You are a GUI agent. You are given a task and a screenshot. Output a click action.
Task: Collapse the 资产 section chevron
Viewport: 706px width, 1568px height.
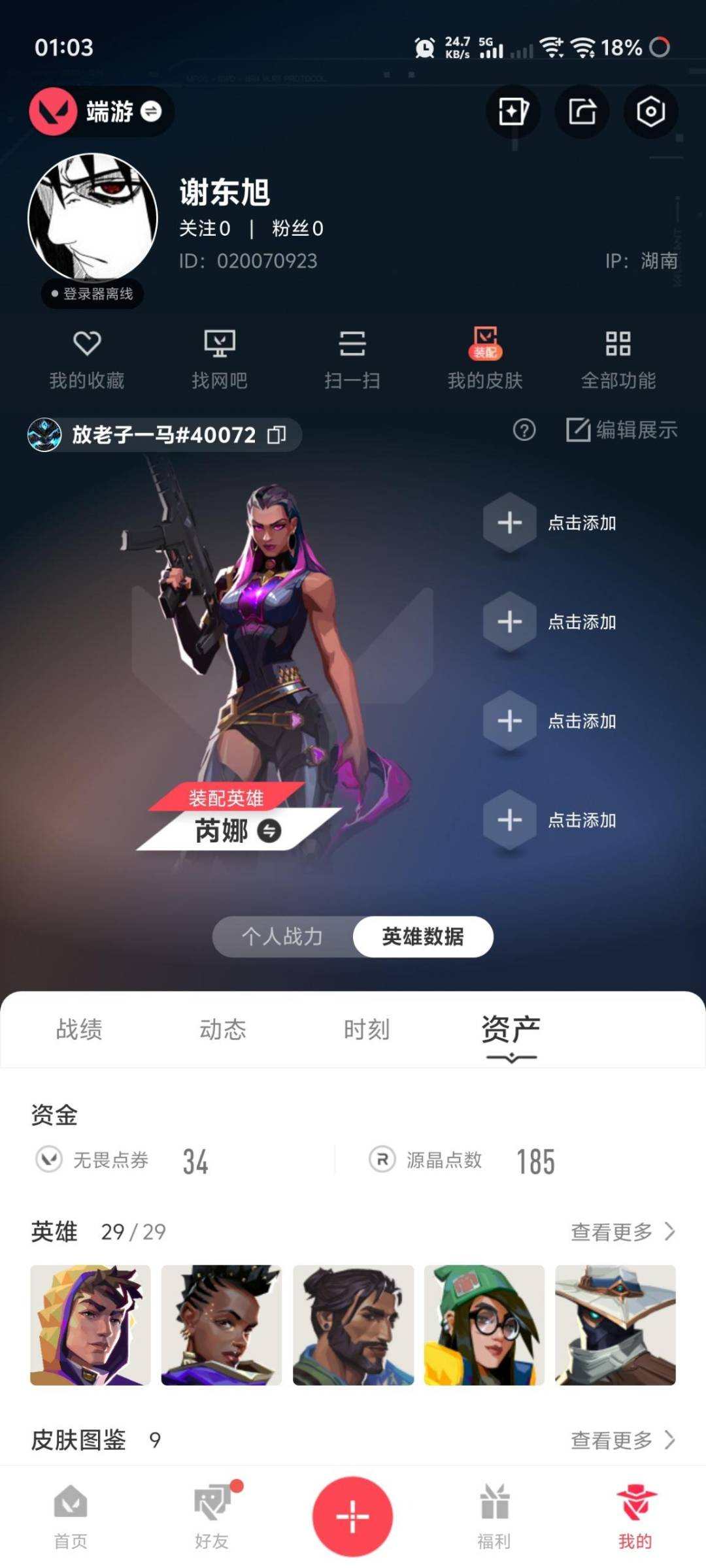click(x=511, y=1058)
